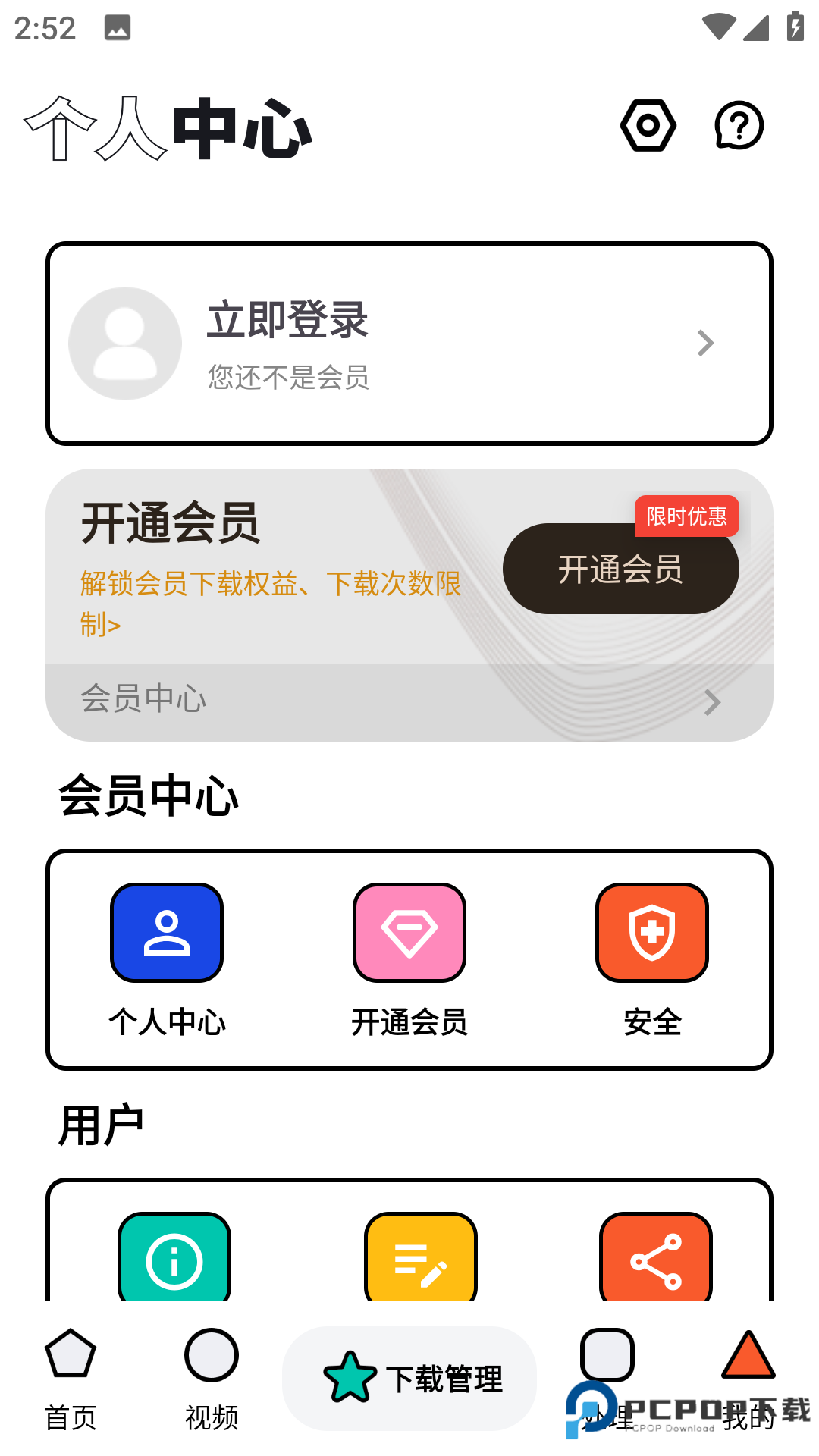Expand the login card chevron arrow
The width and height of the screenshot is (819, 1456).
706,343
